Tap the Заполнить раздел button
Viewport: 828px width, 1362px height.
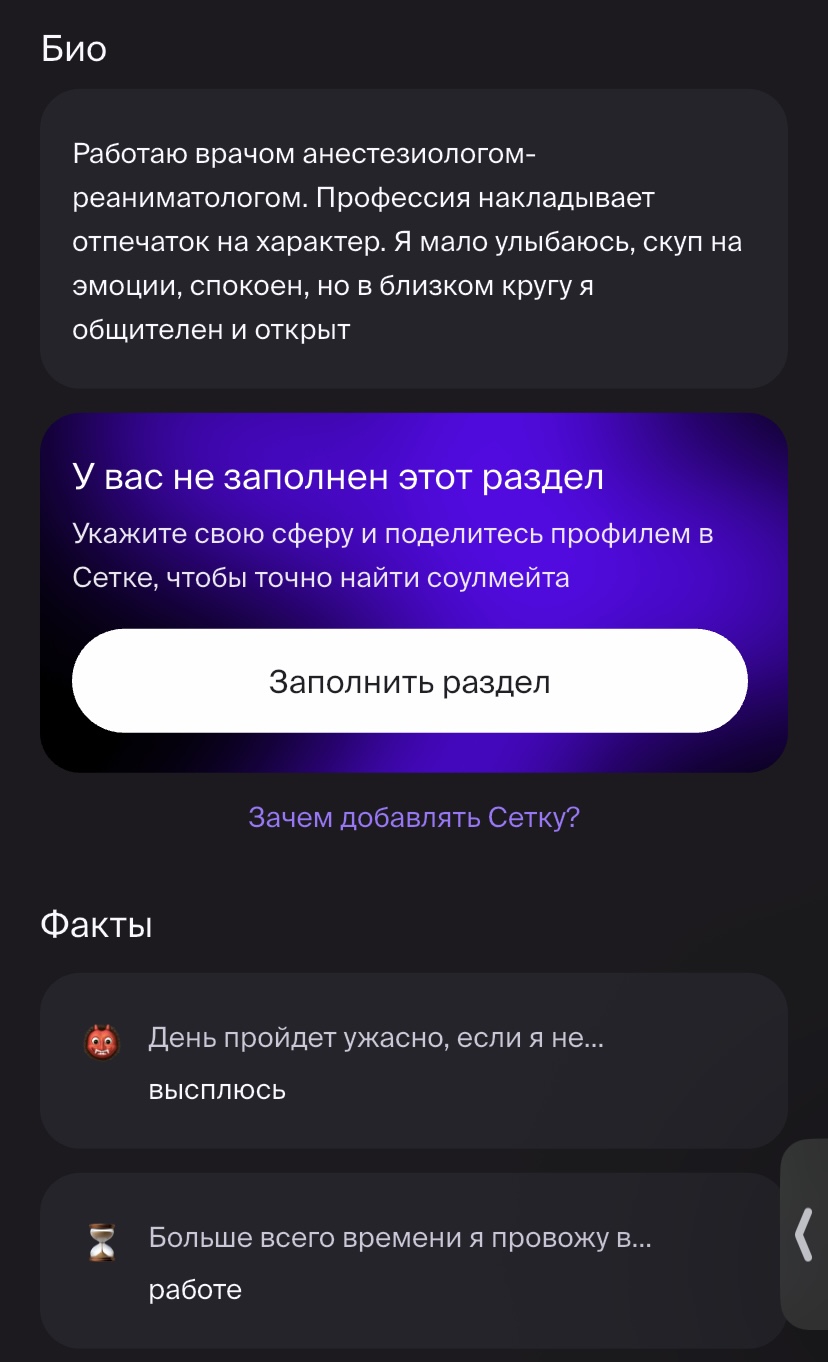(x=409, y=682)
